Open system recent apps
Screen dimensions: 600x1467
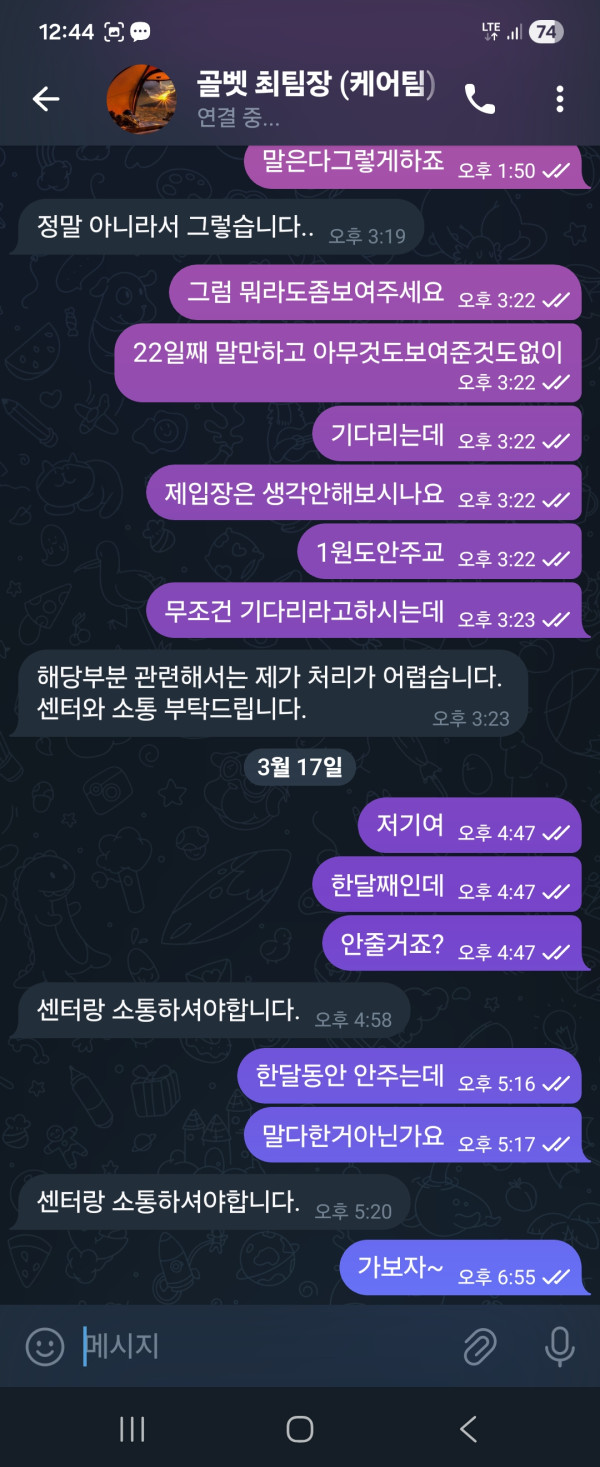click(132, 1429)
